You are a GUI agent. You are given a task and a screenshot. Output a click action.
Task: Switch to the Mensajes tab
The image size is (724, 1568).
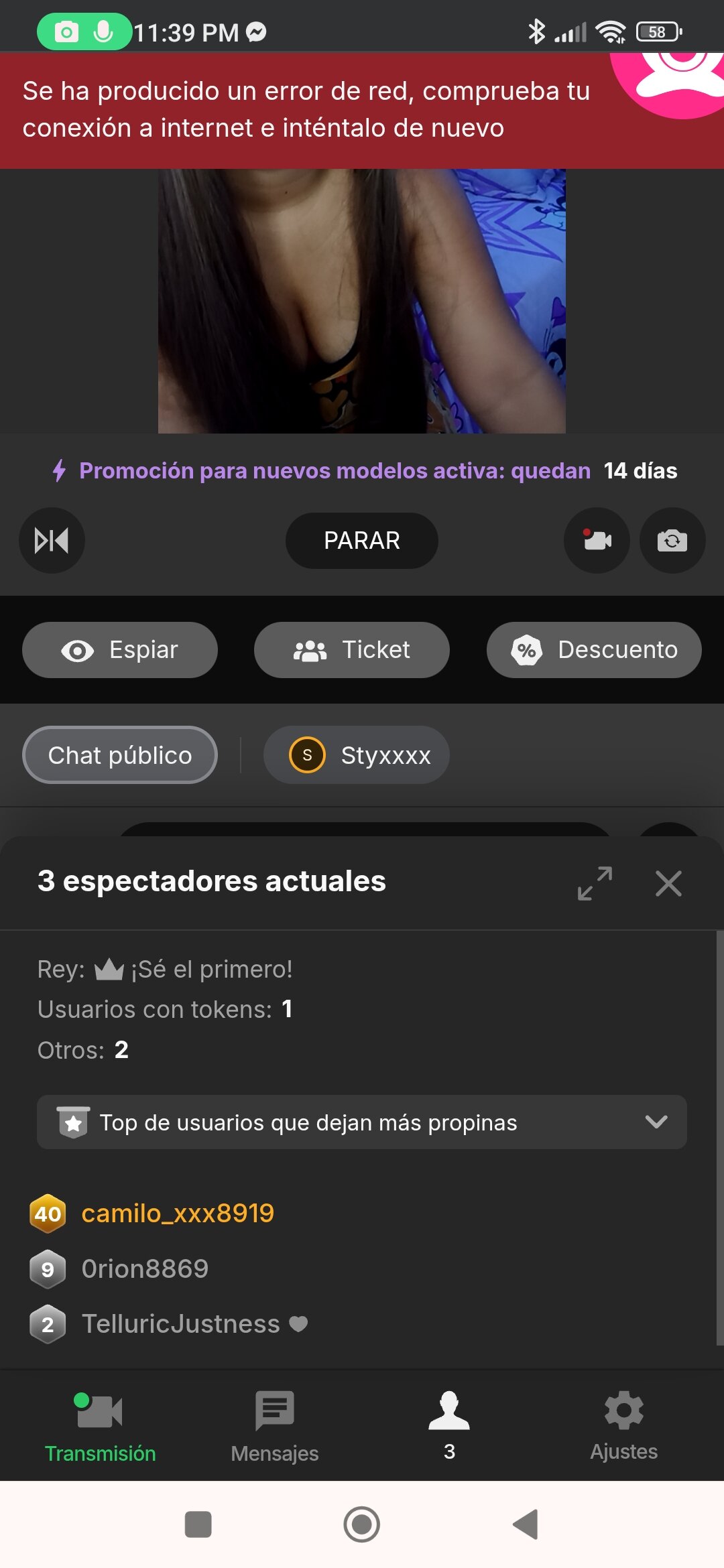(x=275, y=1425)
